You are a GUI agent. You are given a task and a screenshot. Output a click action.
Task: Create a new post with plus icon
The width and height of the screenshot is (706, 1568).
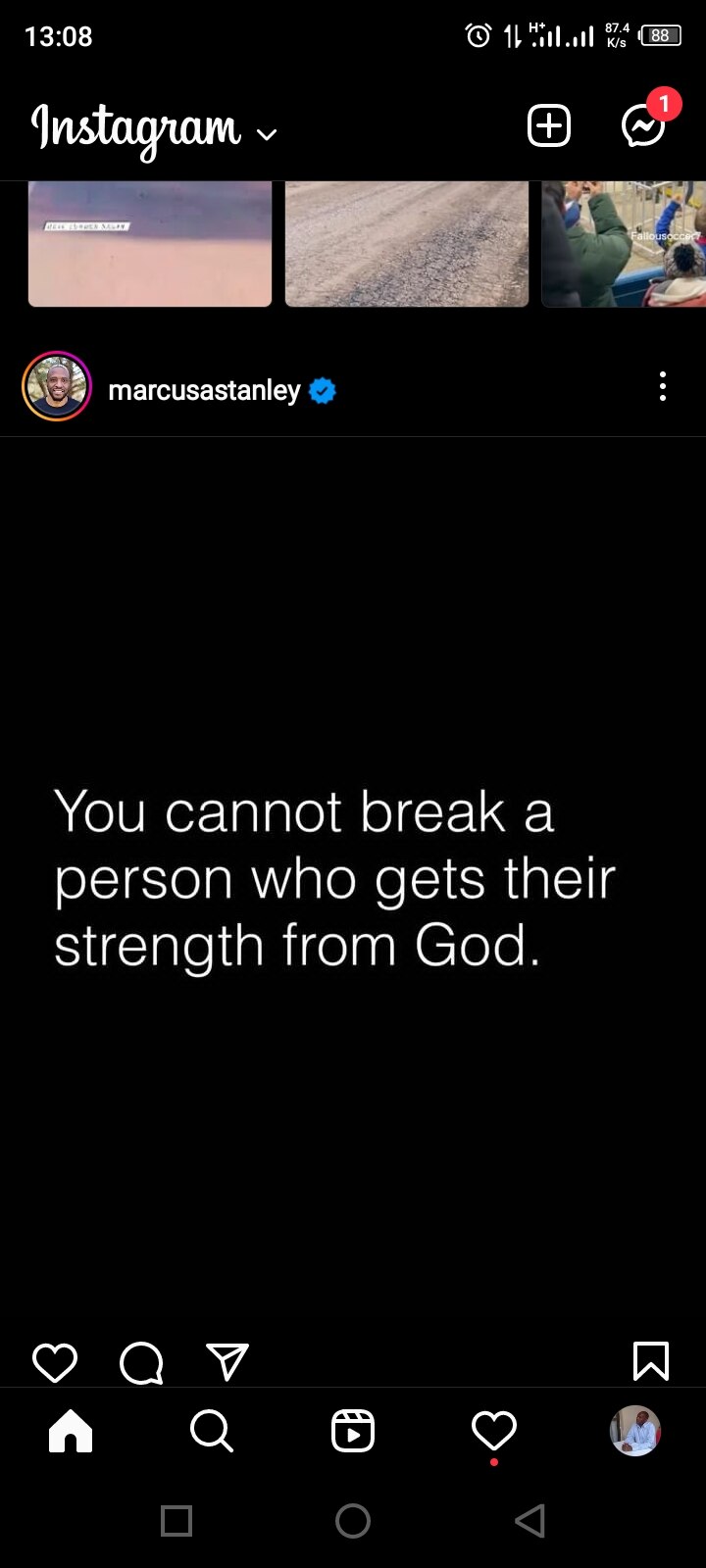click(549, 126)
